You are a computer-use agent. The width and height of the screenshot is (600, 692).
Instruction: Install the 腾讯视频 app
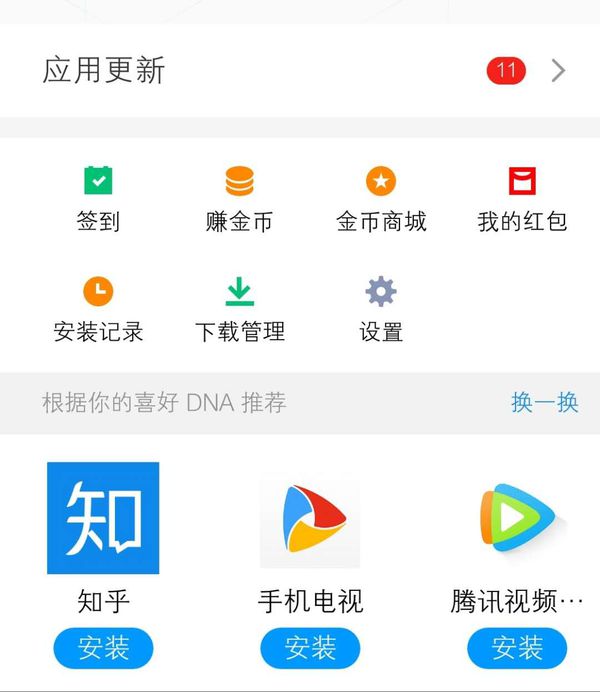(517, 648)
